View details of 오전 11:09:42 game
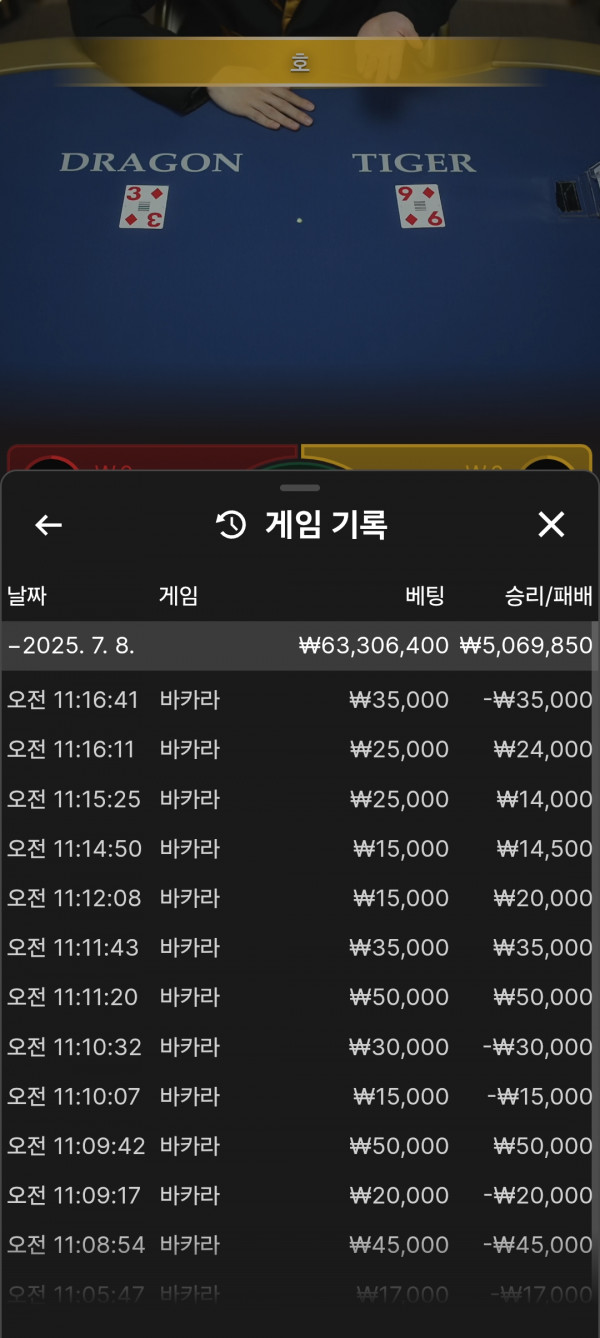This screenshot has width=600, height=1338. (x=300, y=1146)
